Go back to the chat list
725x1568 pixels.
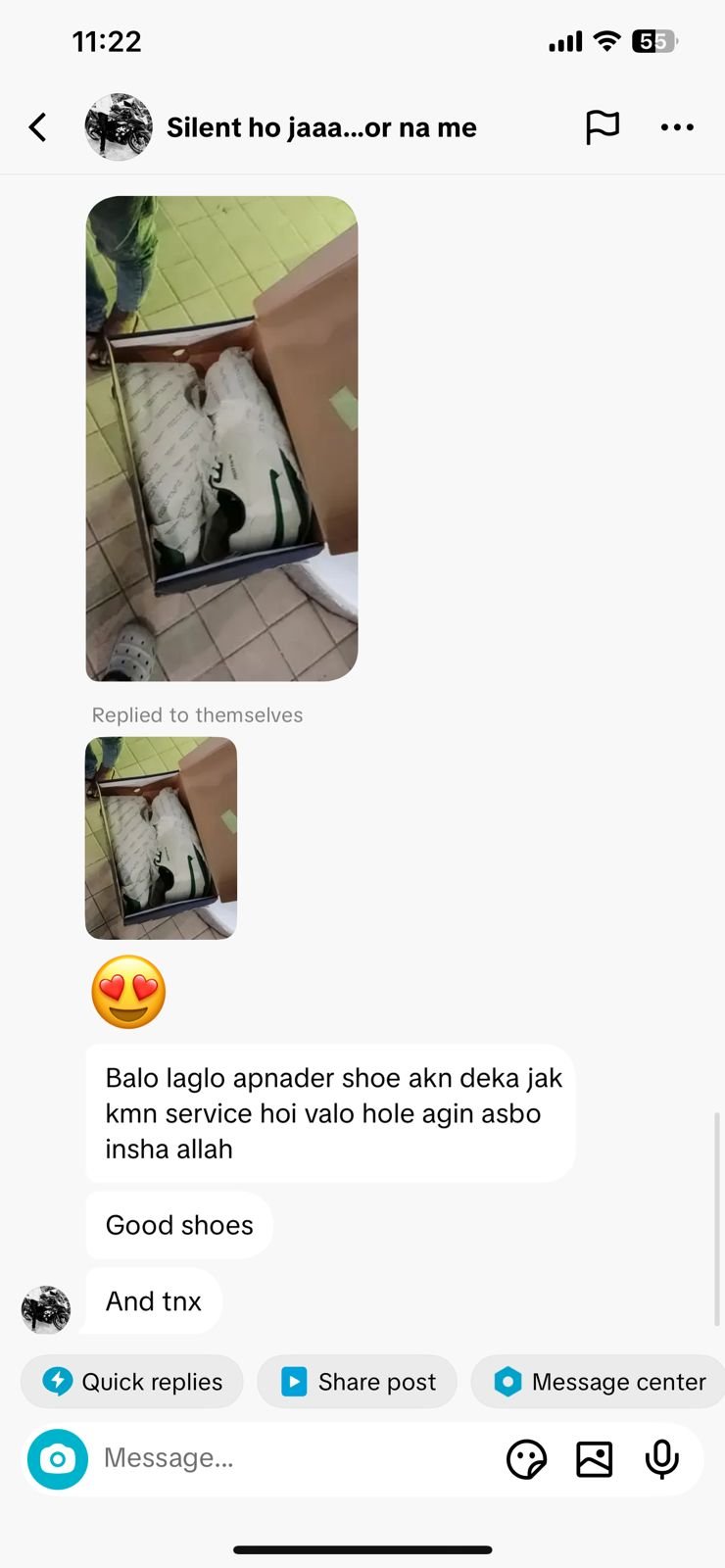click(38, 127)
